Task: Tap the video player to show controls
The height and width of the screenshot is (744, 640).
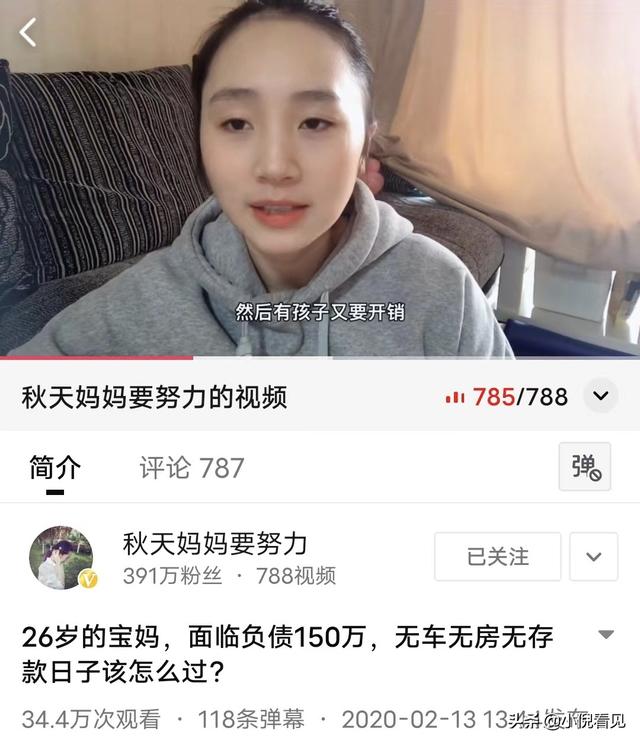Action: click(320, 180)
